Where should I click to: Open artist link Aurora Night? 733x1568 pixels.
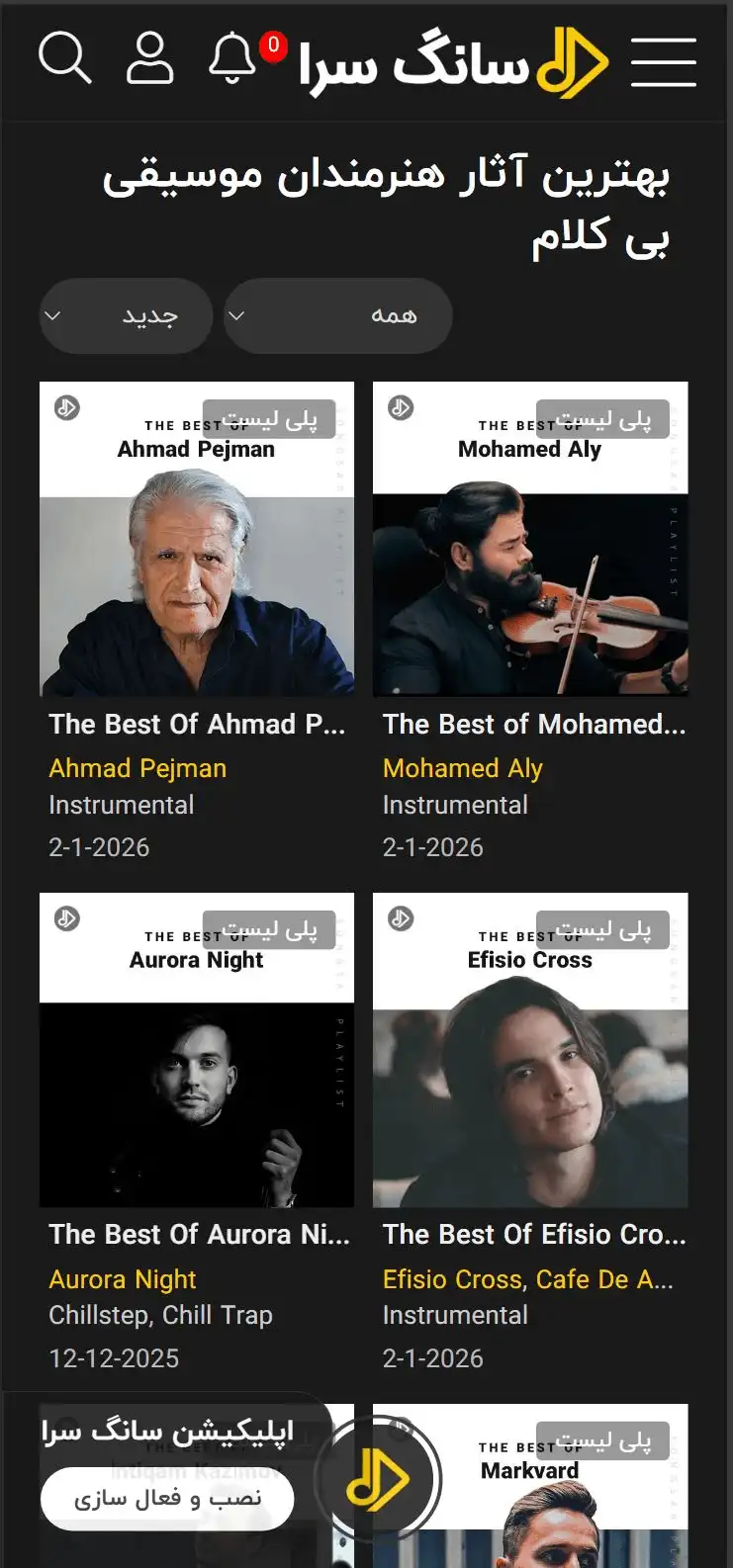click(123, 1279)
